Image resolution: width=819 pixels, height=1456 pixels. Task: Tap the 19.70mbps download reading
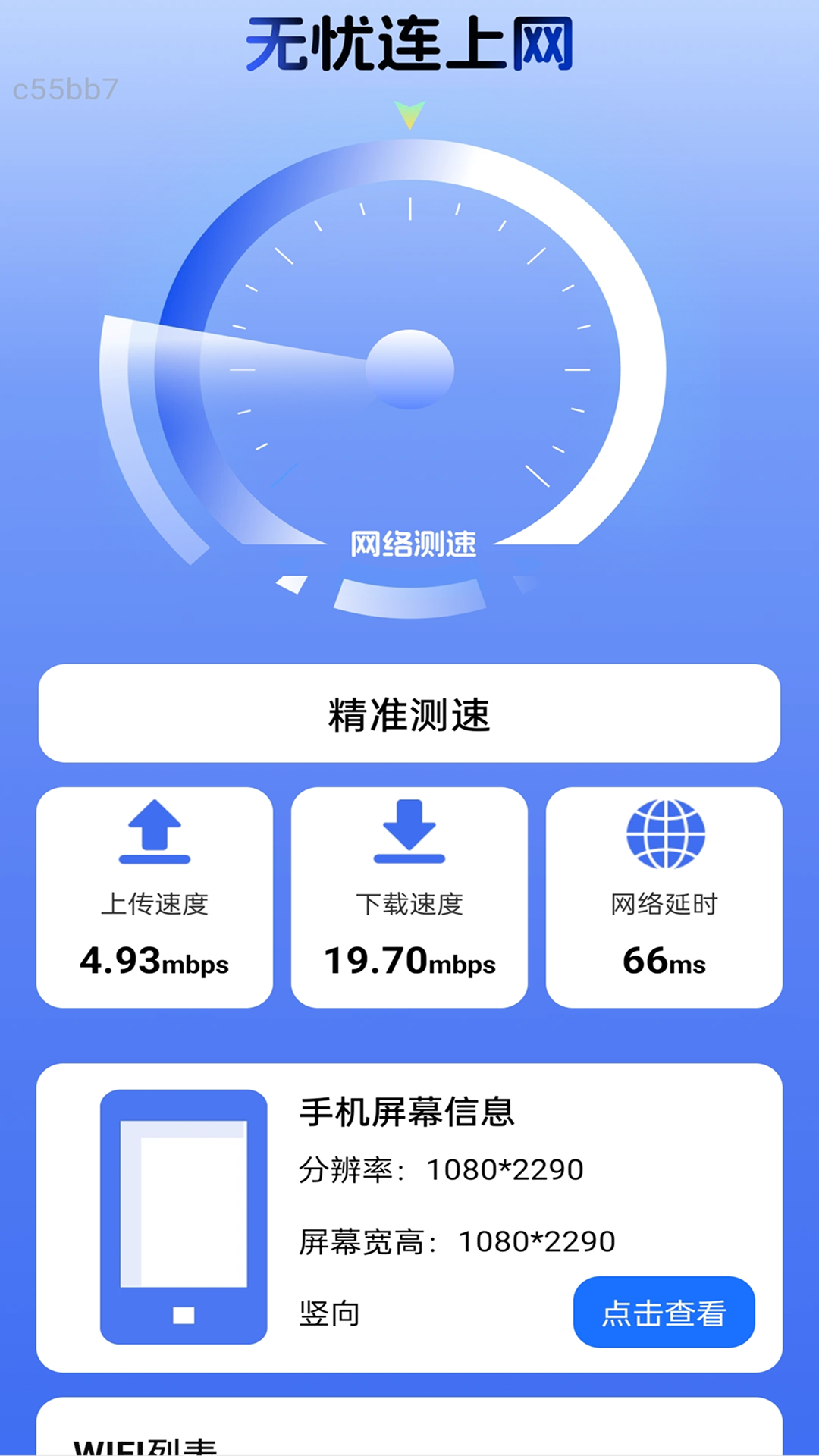tap(409, 962)
